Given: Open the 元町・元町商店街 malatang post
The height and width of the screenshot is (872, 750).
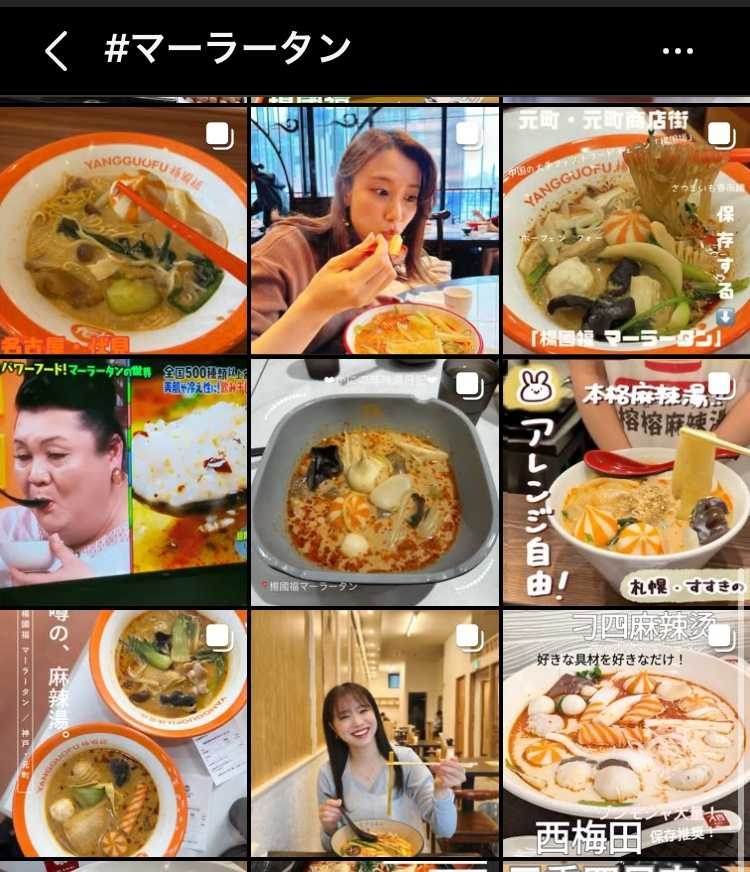Looking at the screenshot, I should tap(625, 229).
